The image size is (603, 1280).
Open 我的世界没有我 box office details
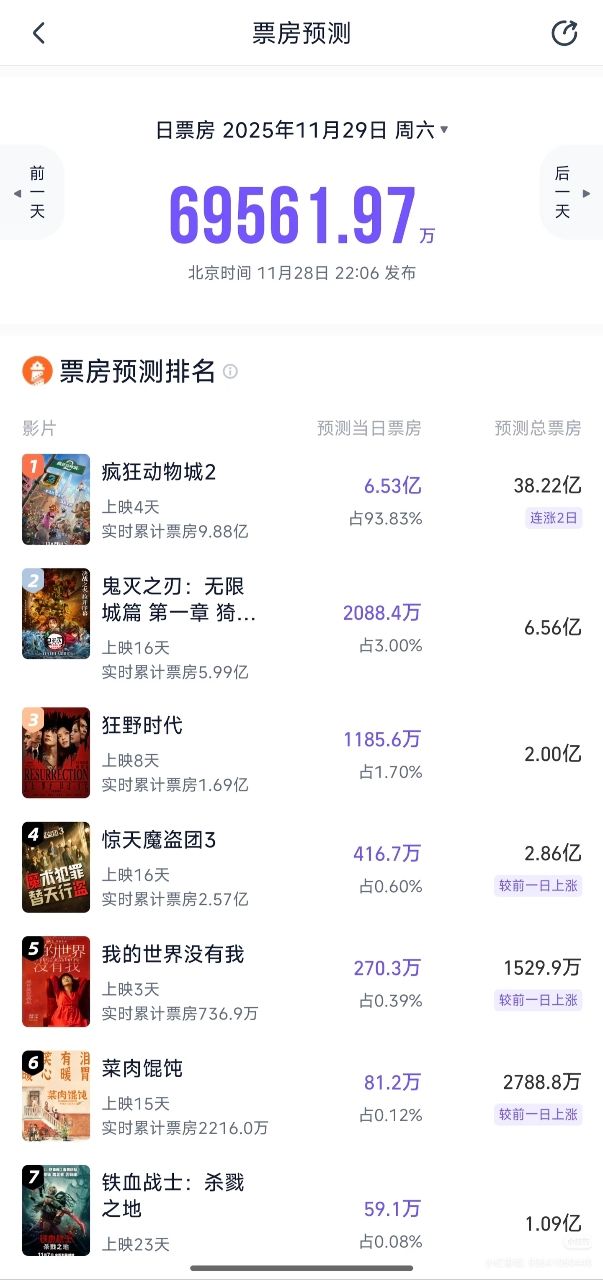(x=300, y=982)
